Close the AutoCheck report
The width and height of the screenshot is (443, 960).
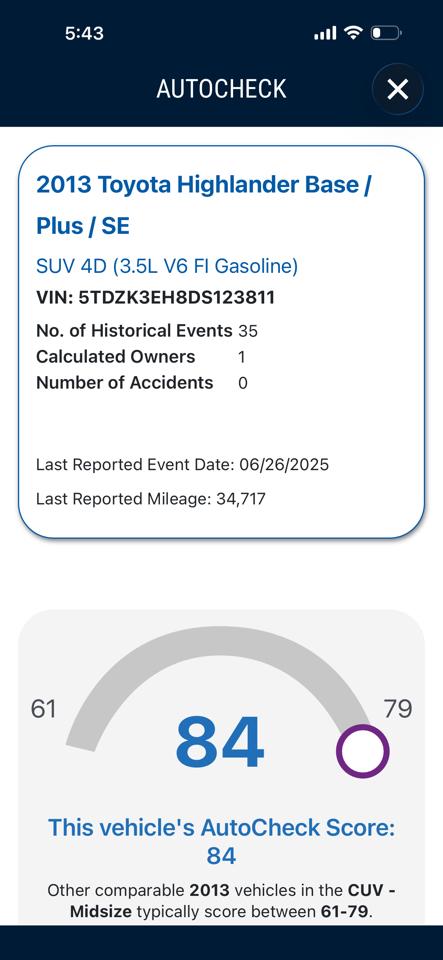pos(398,89)
